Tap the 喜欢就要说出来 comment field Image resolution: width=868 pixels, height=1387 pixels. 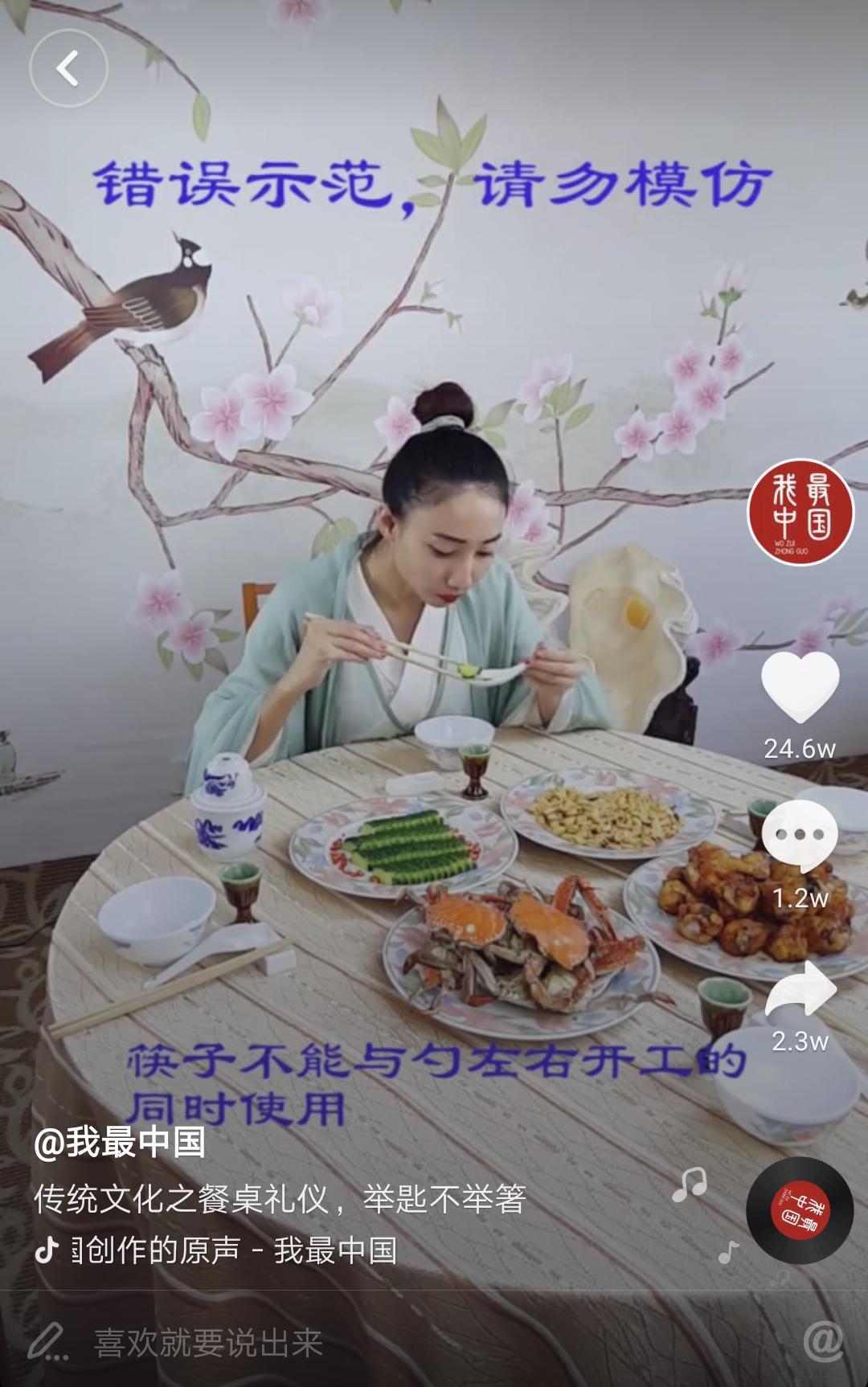(x=209, y=1343)
